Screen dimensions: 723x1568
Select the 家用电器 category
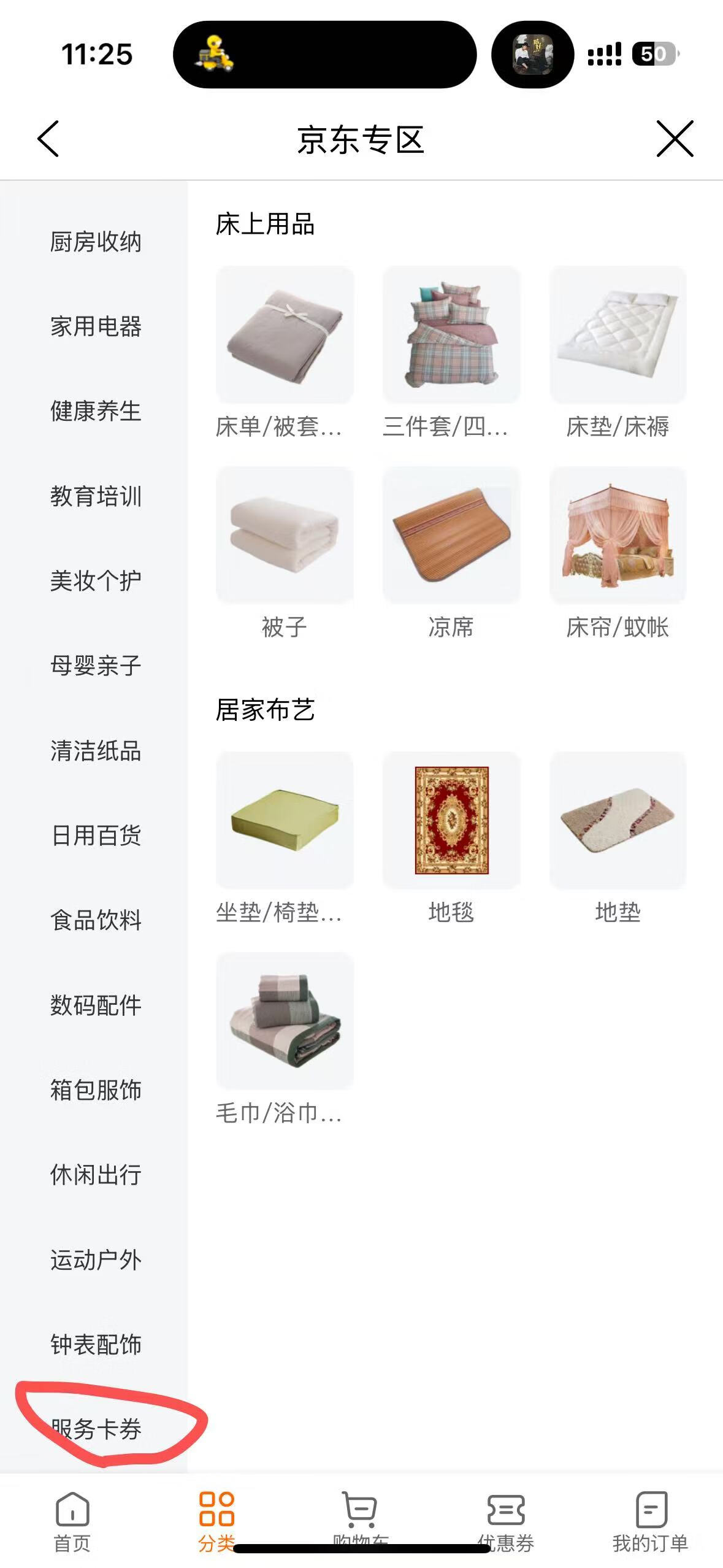[x=96, y=326]
